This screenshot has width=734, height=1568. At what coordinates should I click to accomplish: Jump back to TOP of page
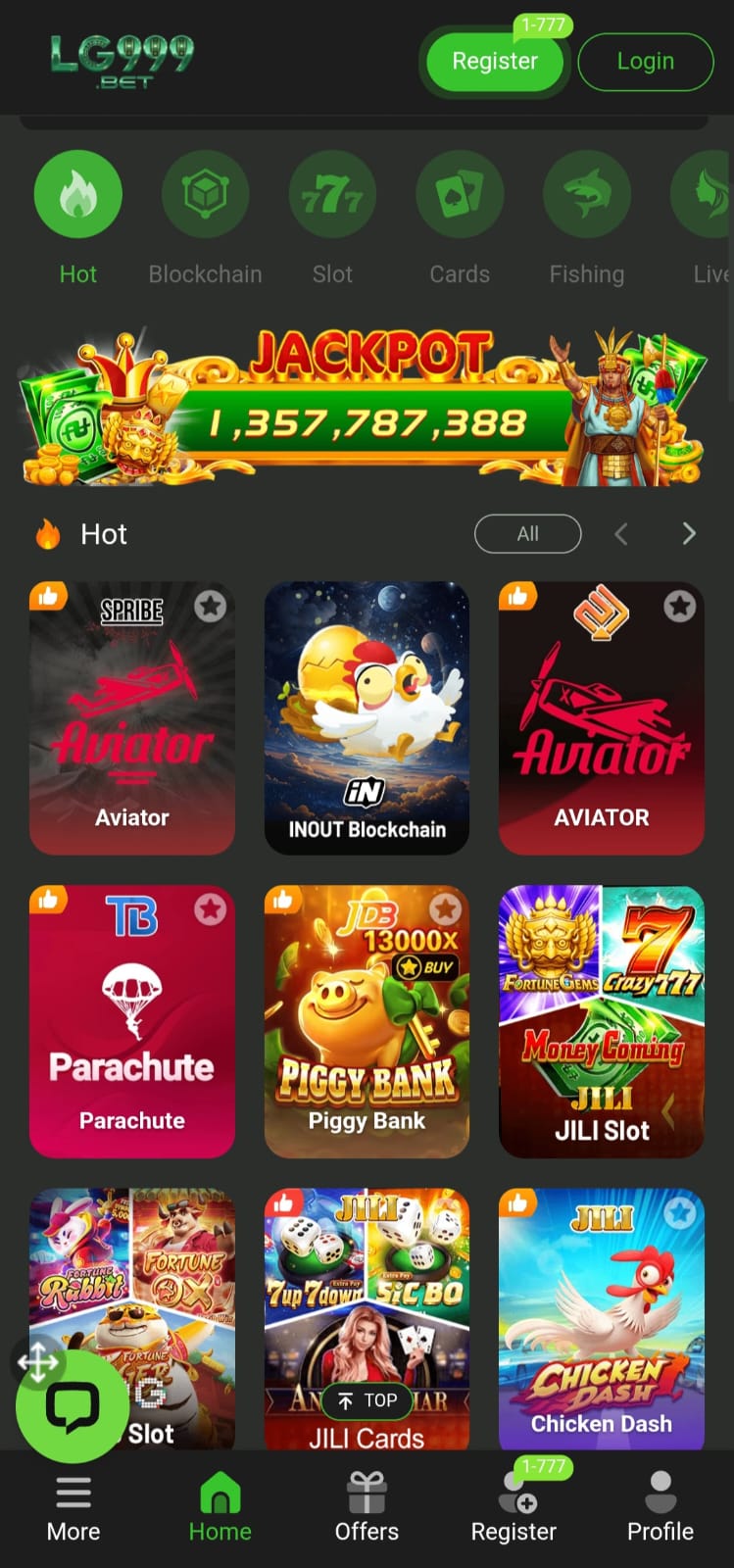click(367, 1400)
